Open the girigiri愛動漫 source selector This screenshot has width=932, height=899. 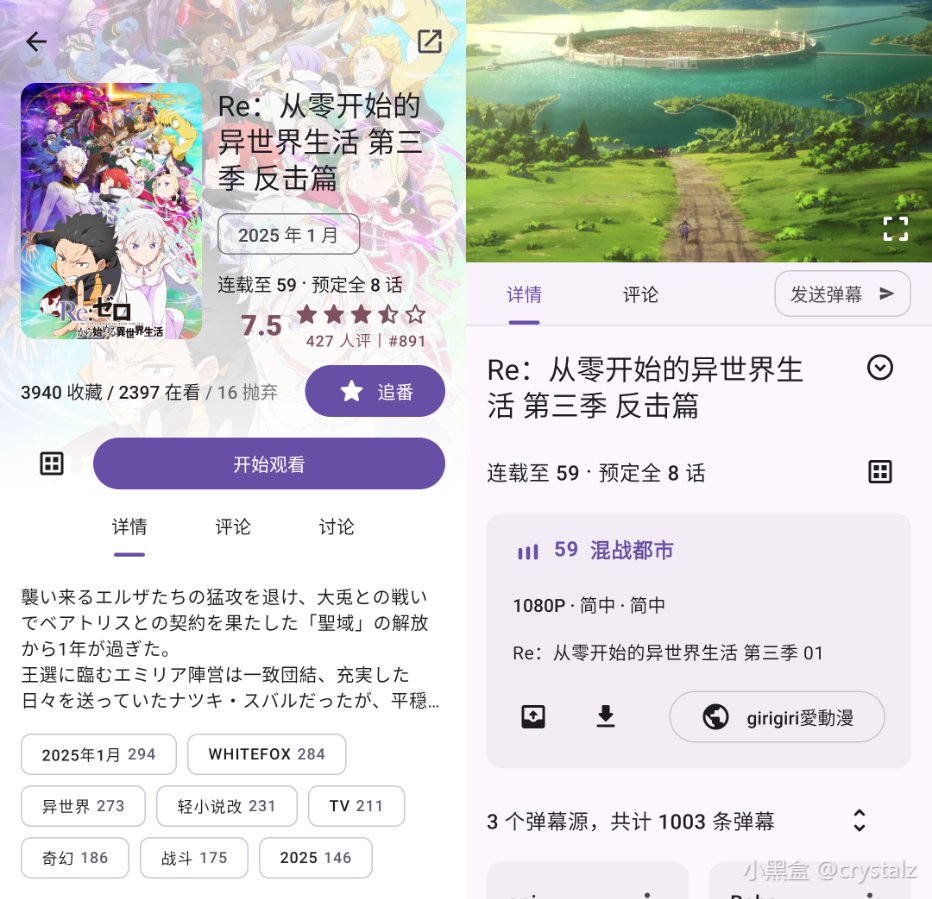tap(777, 717)
